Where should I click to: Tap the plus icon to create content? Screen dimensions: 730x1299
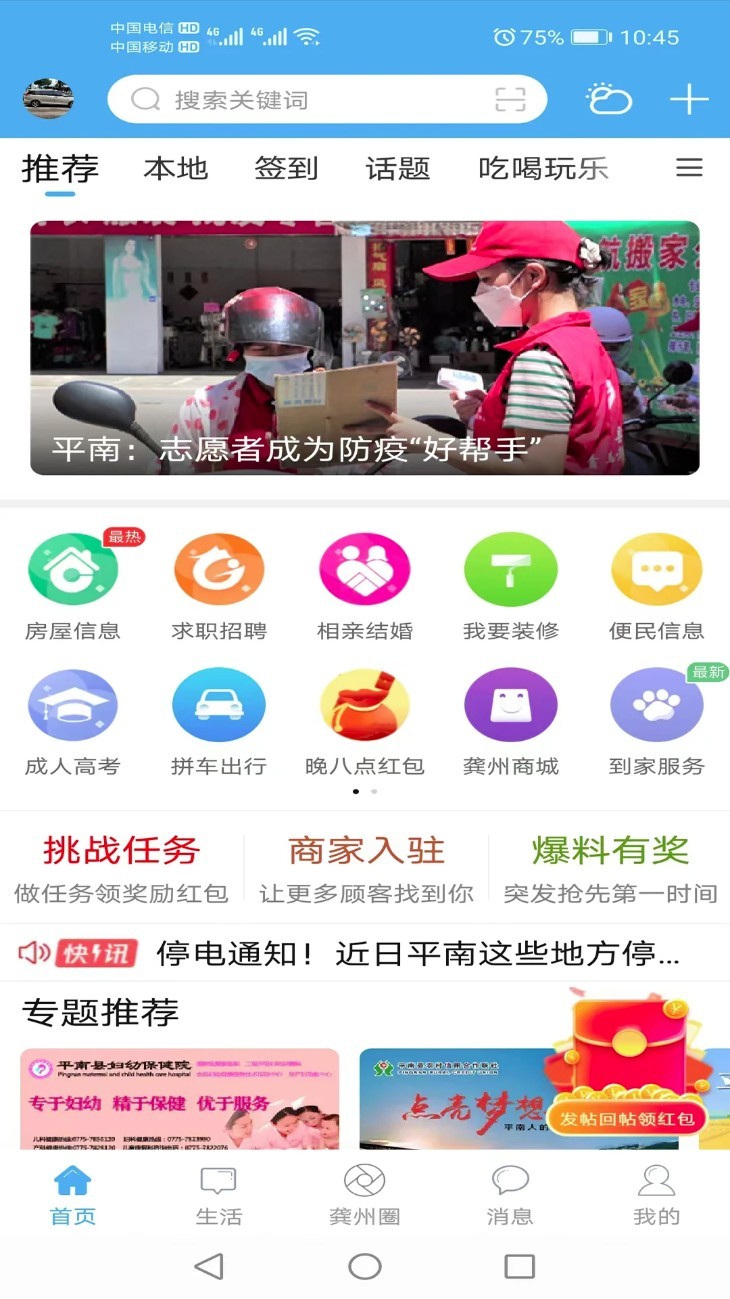point(688,99)
